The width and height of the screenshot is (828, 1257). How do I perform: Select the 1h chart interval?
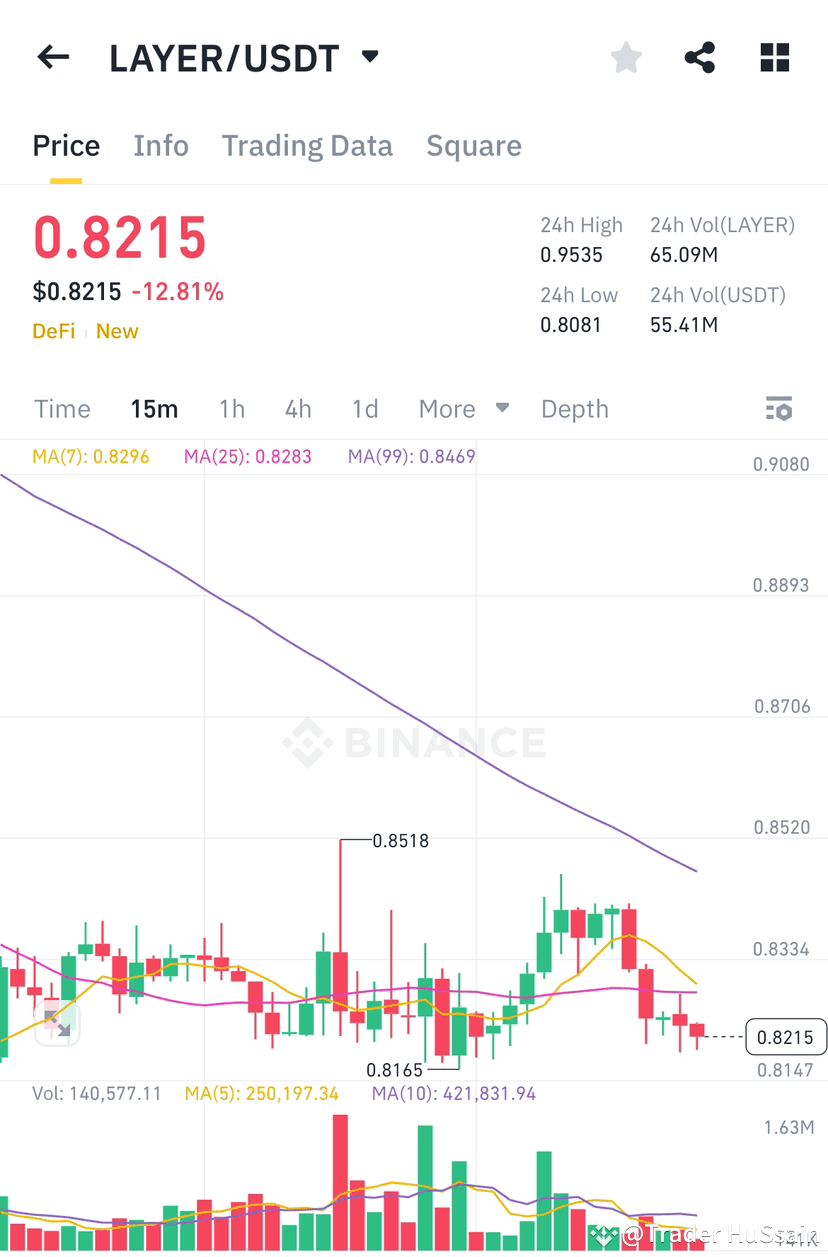(x=232, y=408)
